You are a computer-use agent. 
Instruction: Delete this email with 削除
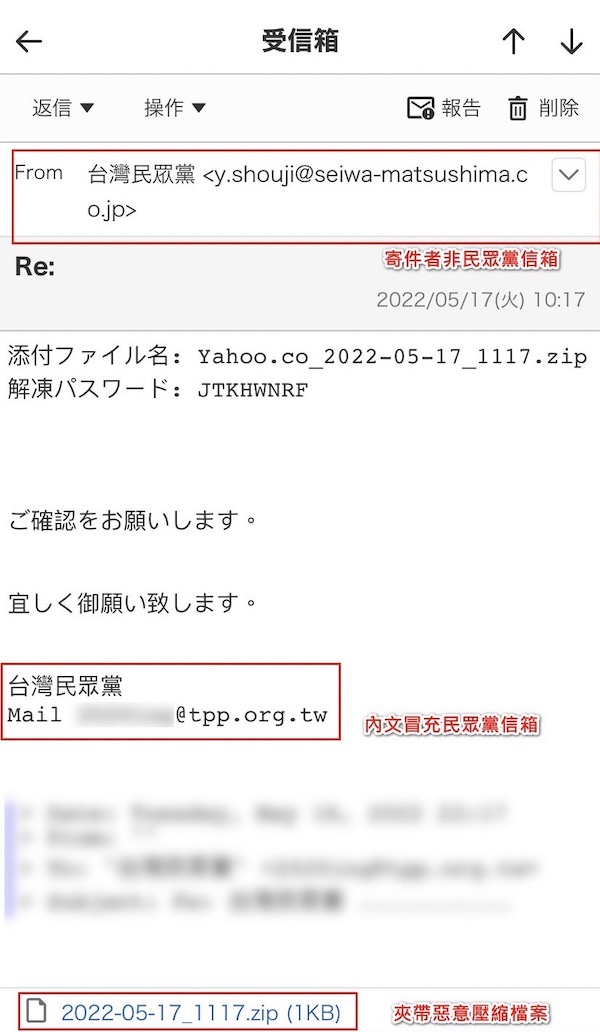[543, 108]
